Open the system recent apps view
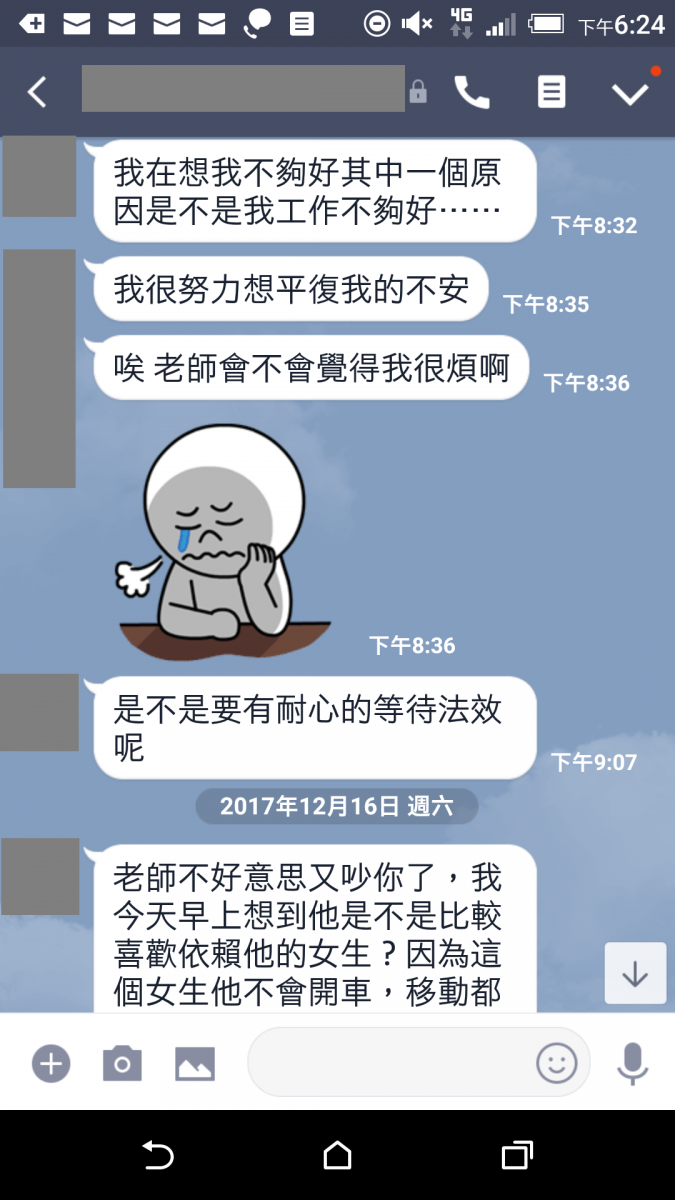Screen dimensions: 675x1200 [516, 1156]
